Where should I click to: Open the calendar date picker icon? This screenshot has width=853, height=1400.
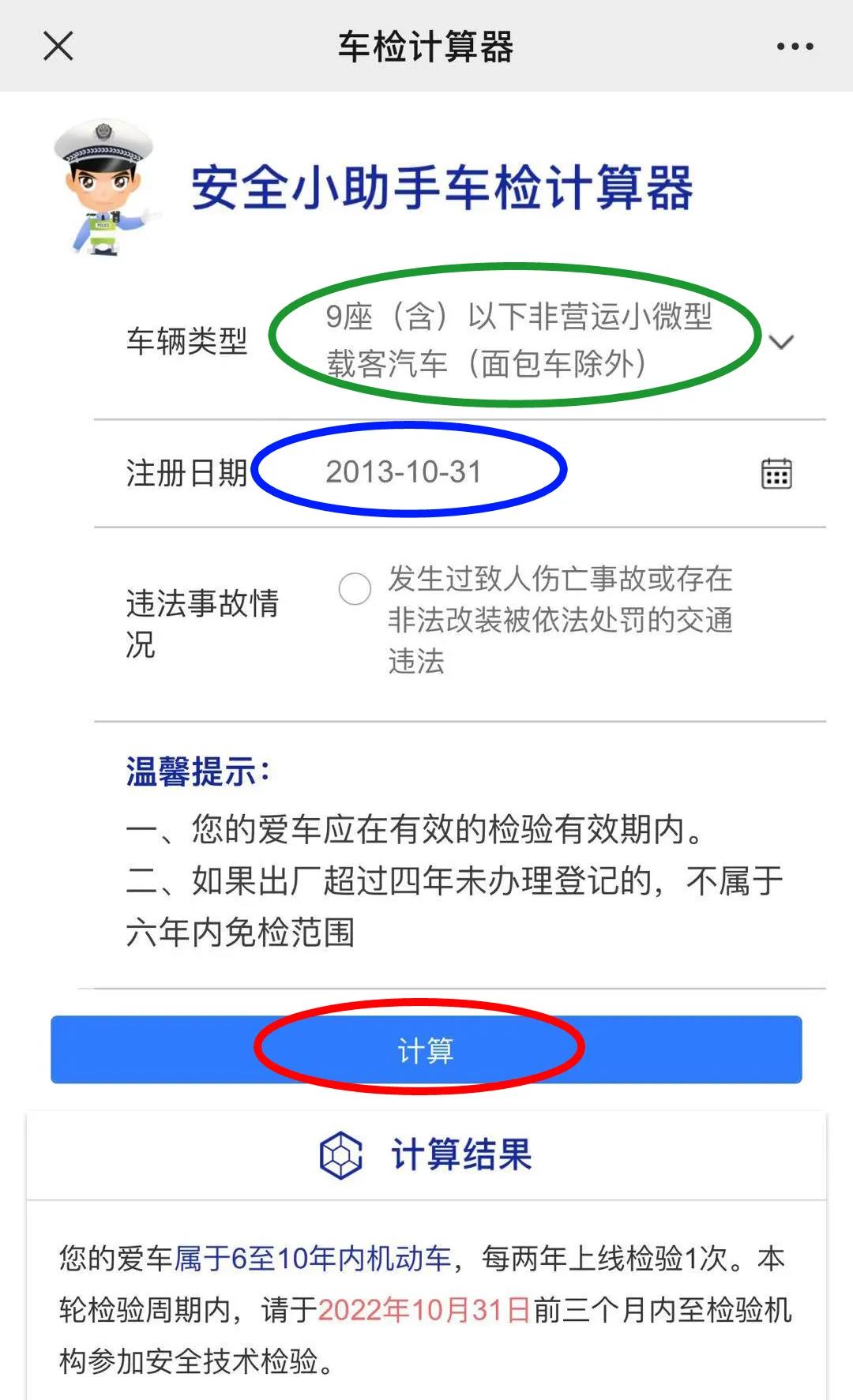[x=776, y=473]
